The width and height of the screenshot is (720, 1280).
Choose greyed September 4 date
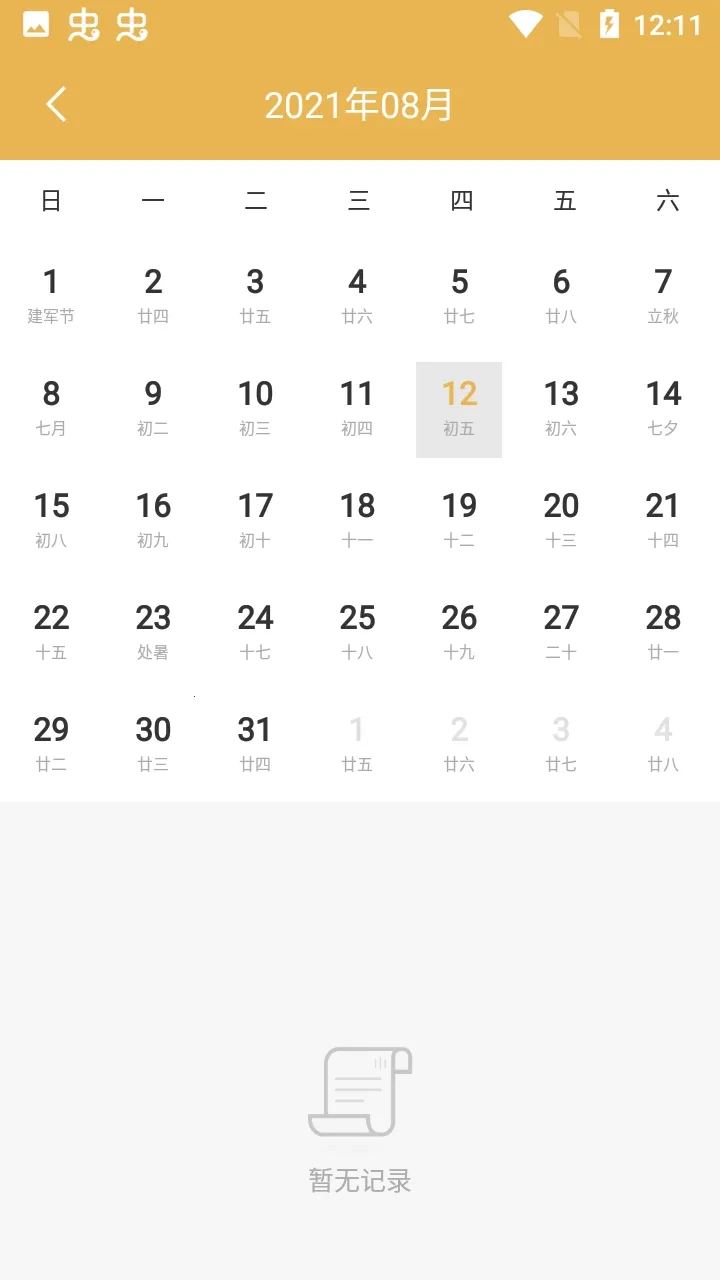tap(663, 744)
